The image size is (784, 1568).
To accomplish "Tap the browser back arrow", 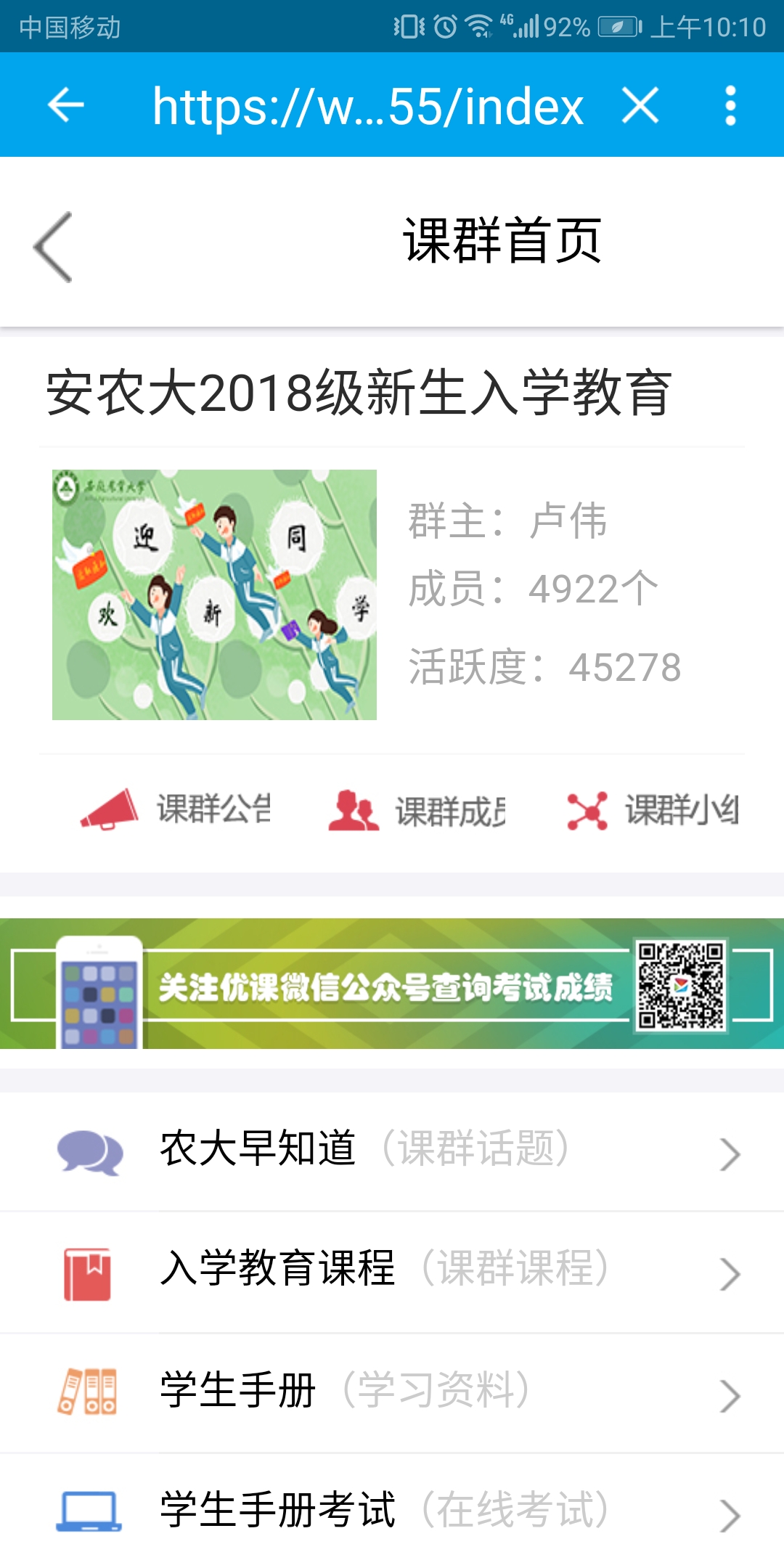I will tap(65, 106).
